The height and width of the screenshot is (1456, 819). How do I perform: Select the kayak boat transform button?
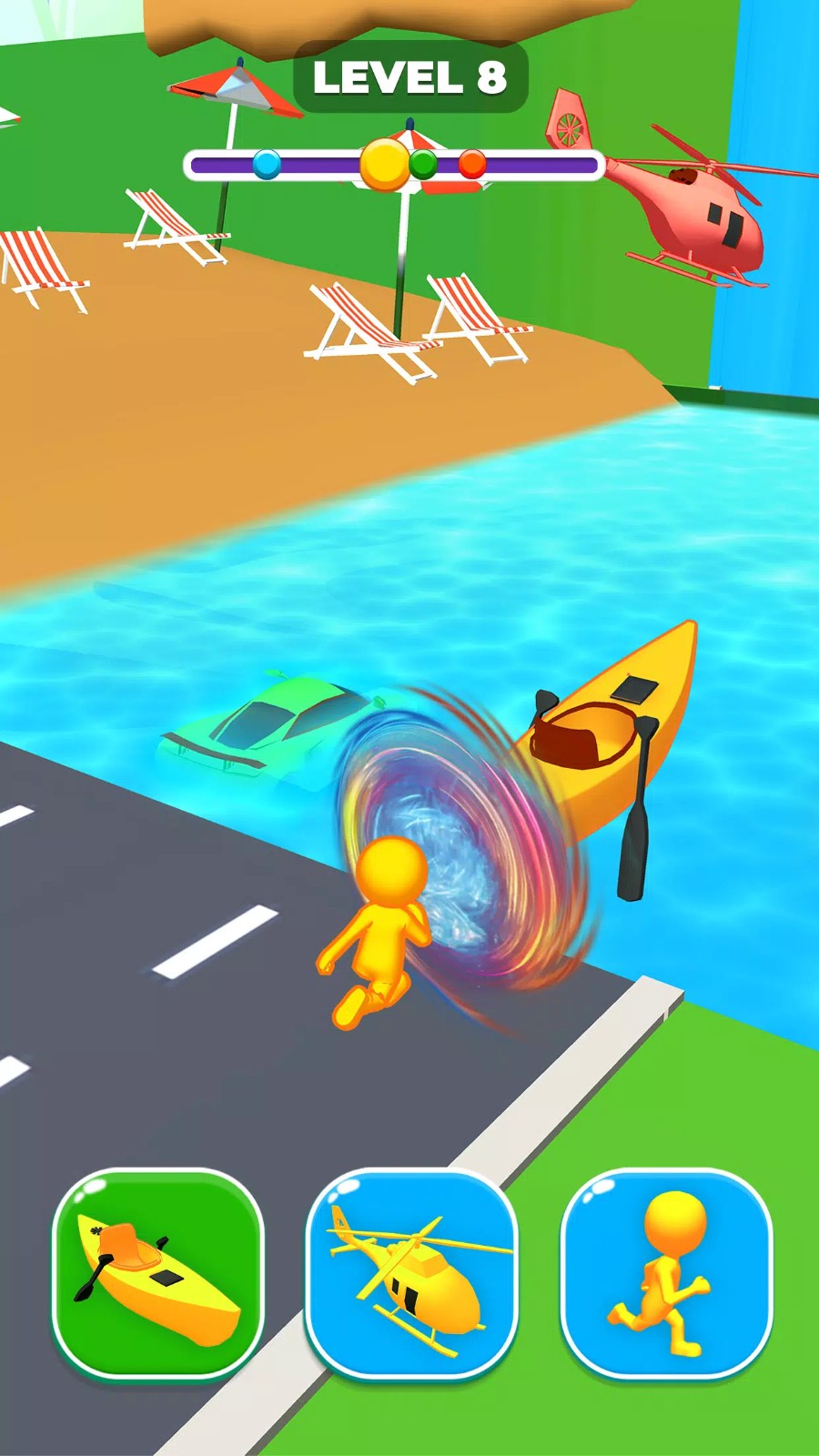pyautogui.click(x=157, y=1274)
